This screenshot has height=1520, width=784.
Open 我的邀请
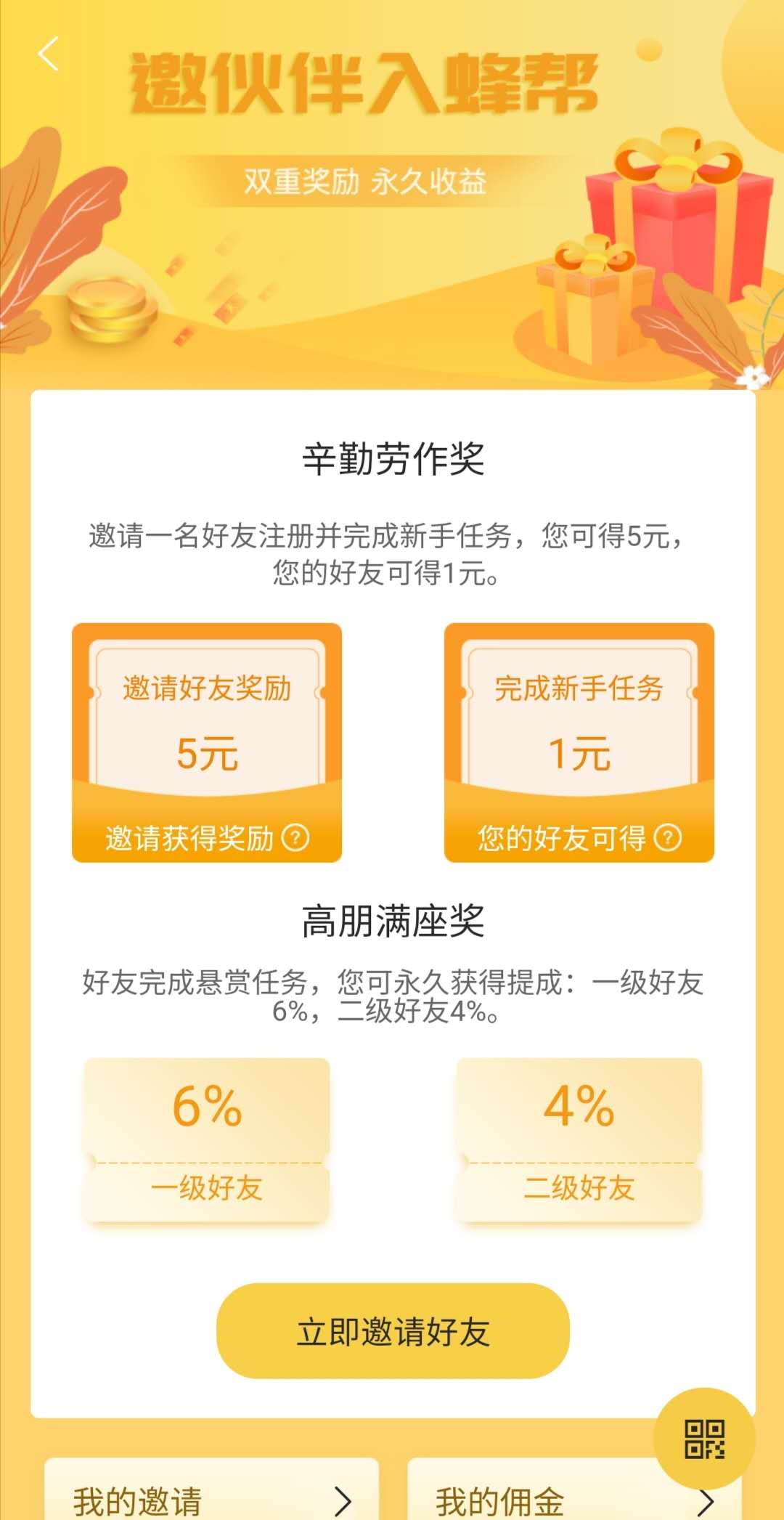[212, 1489]
